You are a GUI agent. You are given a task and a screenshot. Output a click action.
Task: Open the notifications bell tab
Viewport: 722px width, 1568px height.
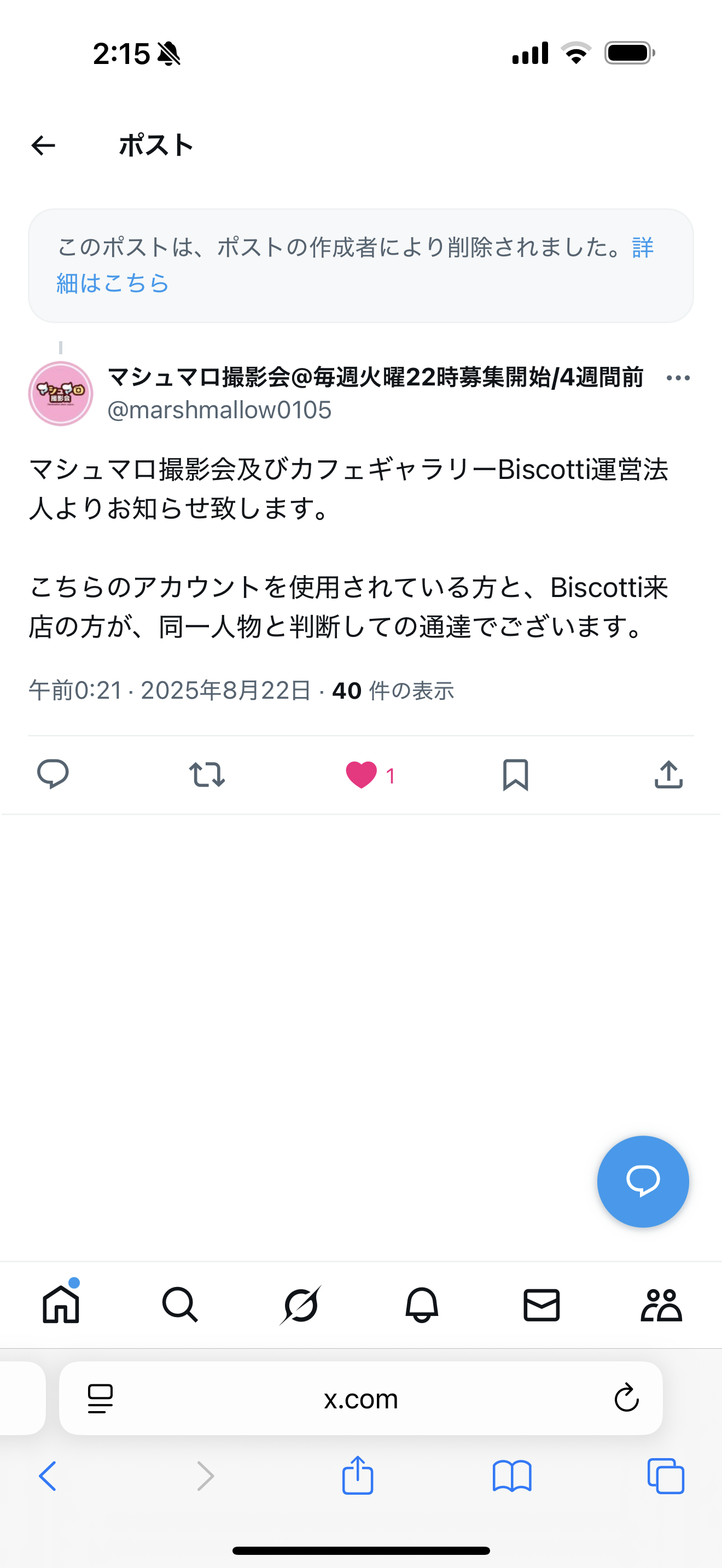tap(421, 1304)
